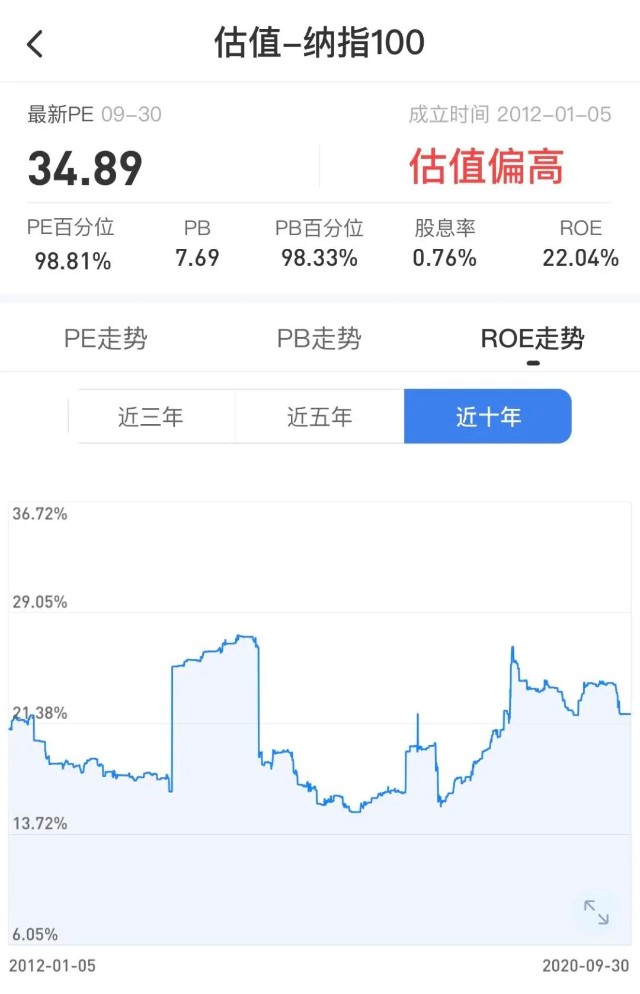The width and height of the screenshot is (640, 994).
Task: Expand the ROE chart to fullscreen
Action: [x=596, y=912]
